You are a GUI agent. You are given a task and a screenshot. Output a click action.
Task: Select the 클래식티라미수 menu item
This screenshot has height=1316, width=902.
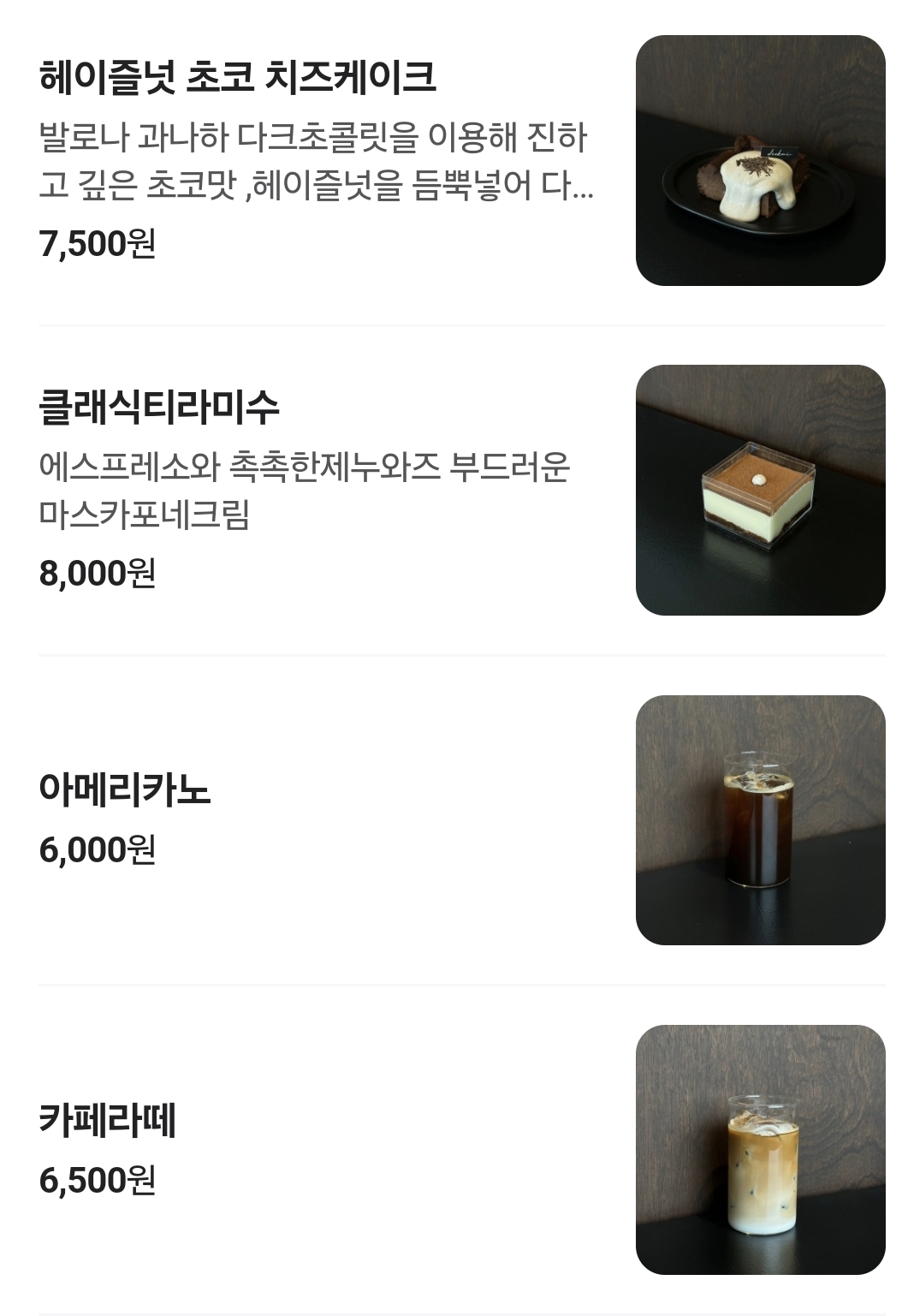[x=159, y=407]
